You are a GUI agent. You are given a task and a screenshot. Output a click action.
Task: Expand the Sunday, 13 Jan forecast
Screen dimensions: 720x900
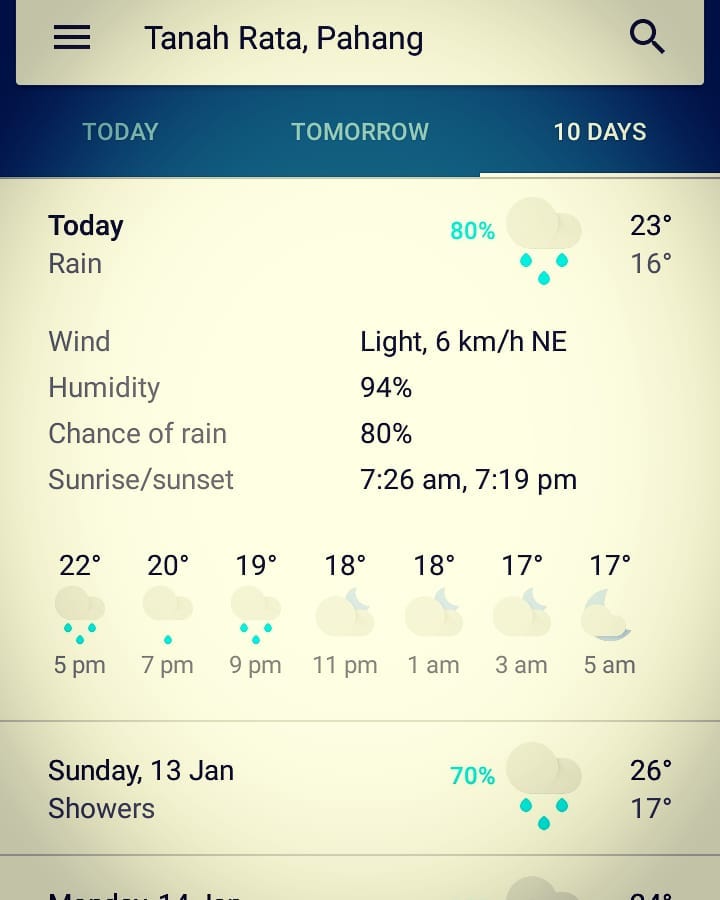coord(360,788)
